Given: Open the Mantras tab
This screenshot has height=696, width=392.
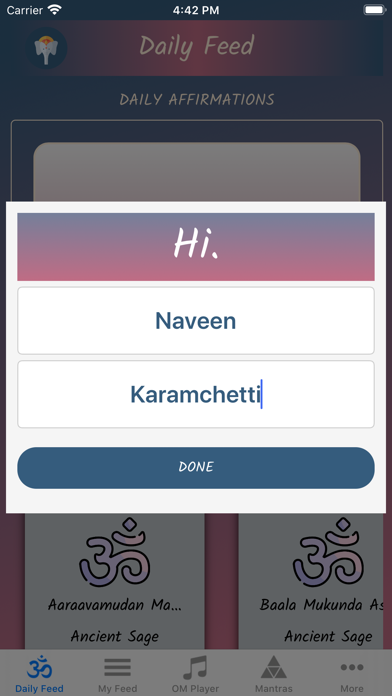Looking at the screenshot, I should coord(273,674).
